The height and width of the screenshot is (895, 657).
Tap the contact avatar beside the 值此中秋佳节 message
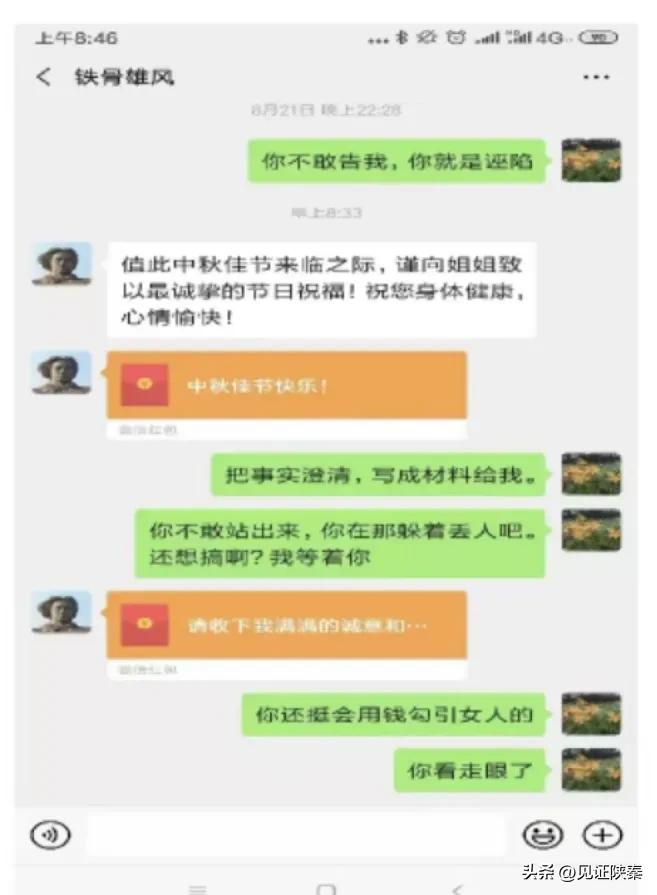pyautogui.click(x=62, y=264)
